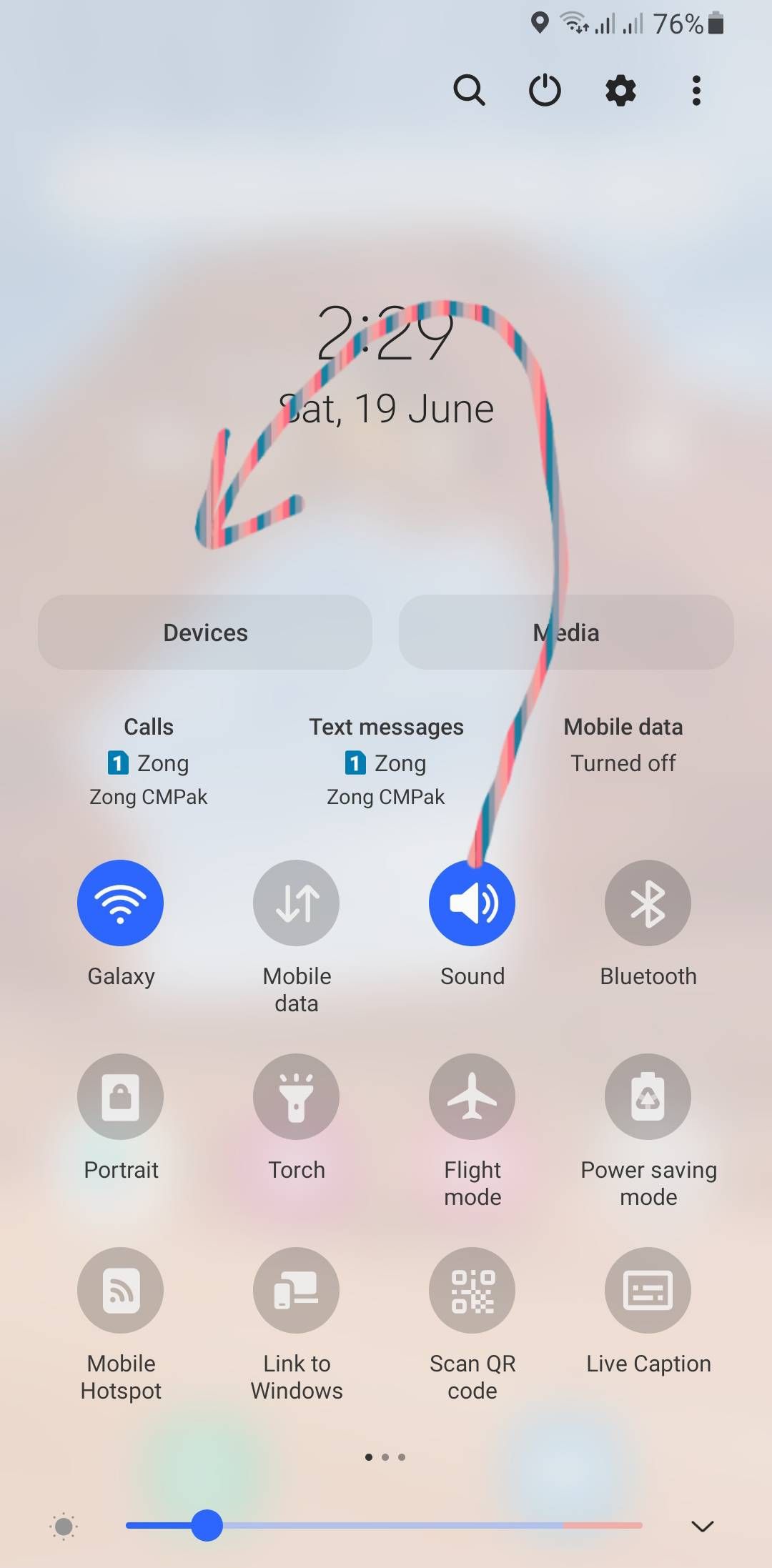Turn on Power saving mode
This screenshot has width=772, height=1568.
(x=648, y=1096)
